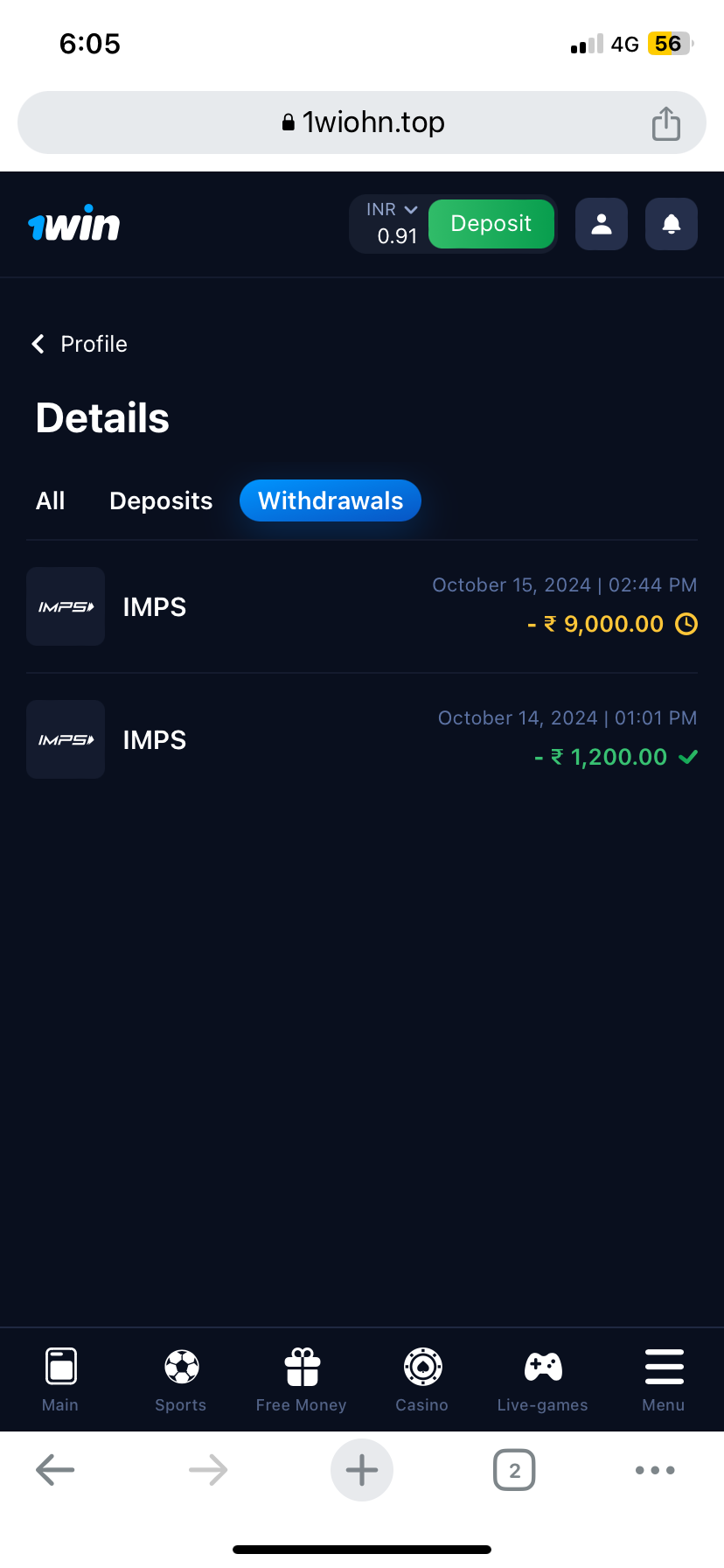The image size is (724, 1568).
Task: Open Live-games
Action: 543,1379
